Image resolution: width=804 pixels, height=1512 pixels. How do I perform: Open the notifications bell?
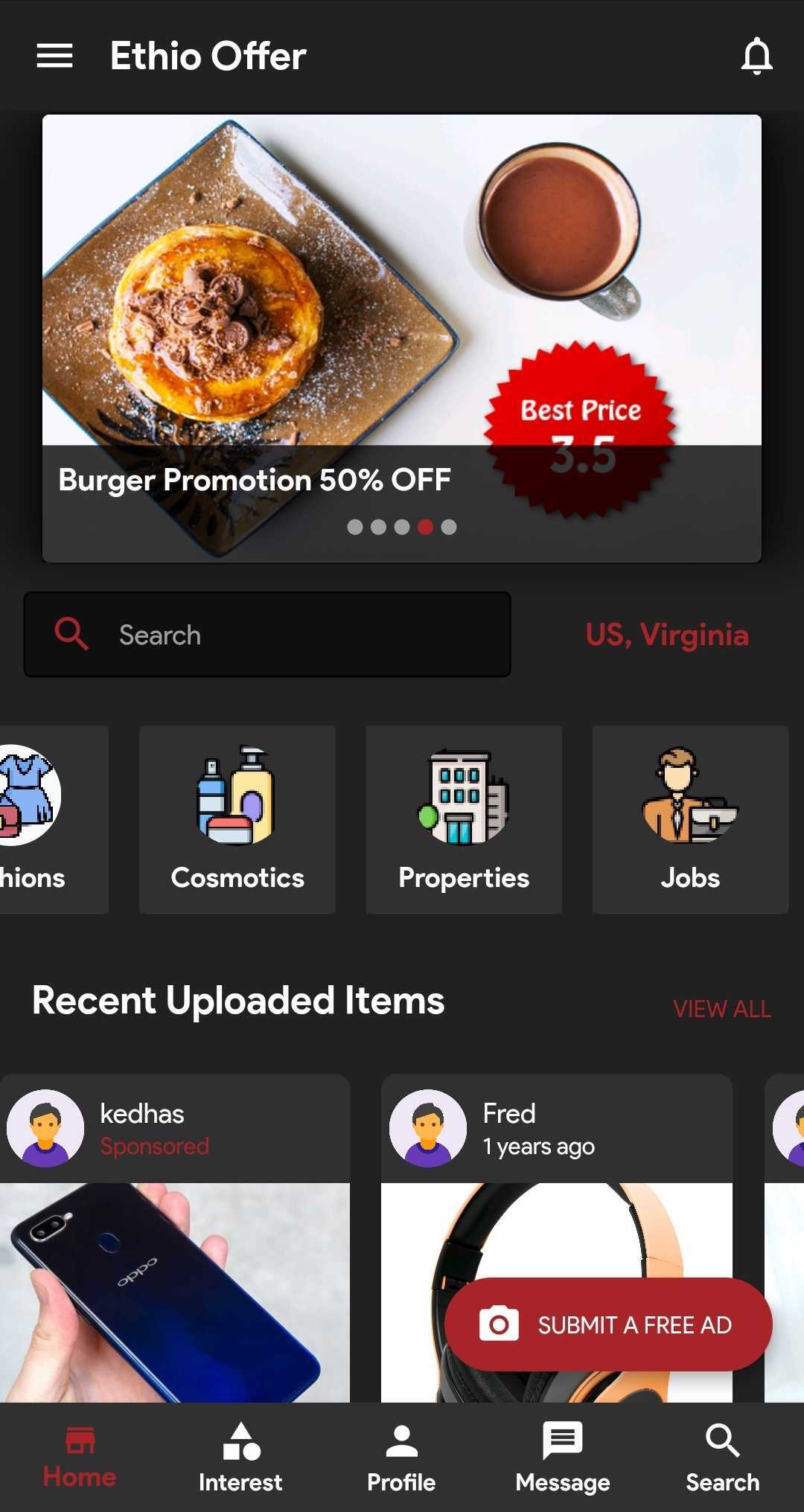click(x=756, y=56)
